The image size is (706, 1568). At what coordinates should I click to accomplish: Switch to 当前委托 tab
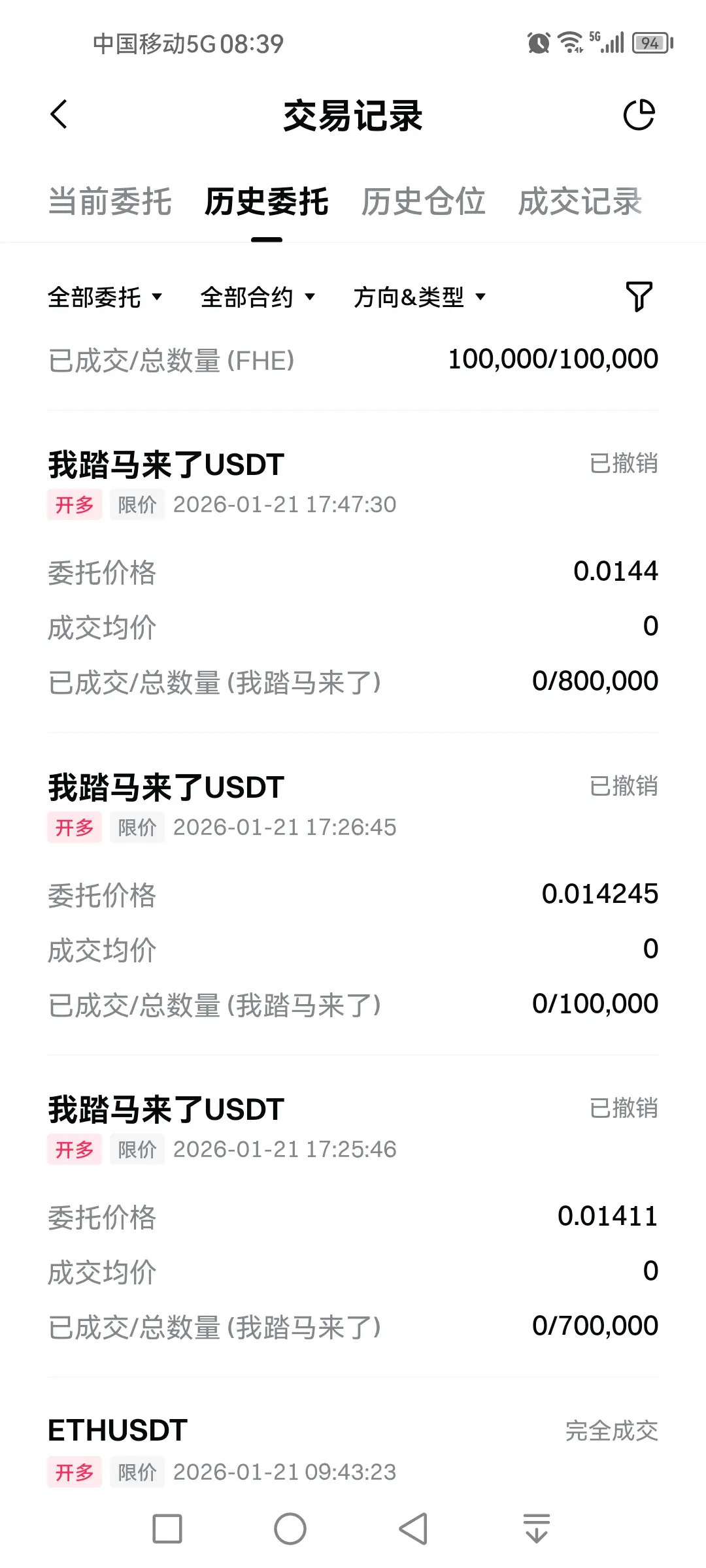point(110,201)
